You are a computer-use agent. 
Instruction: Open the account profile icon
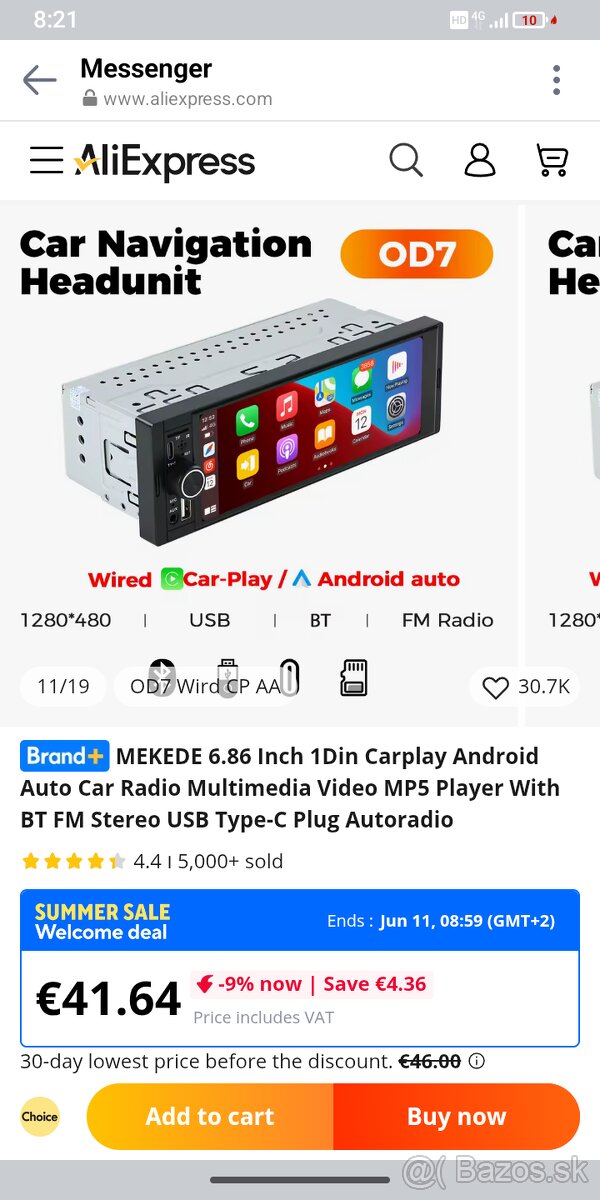tap(480, 160)
